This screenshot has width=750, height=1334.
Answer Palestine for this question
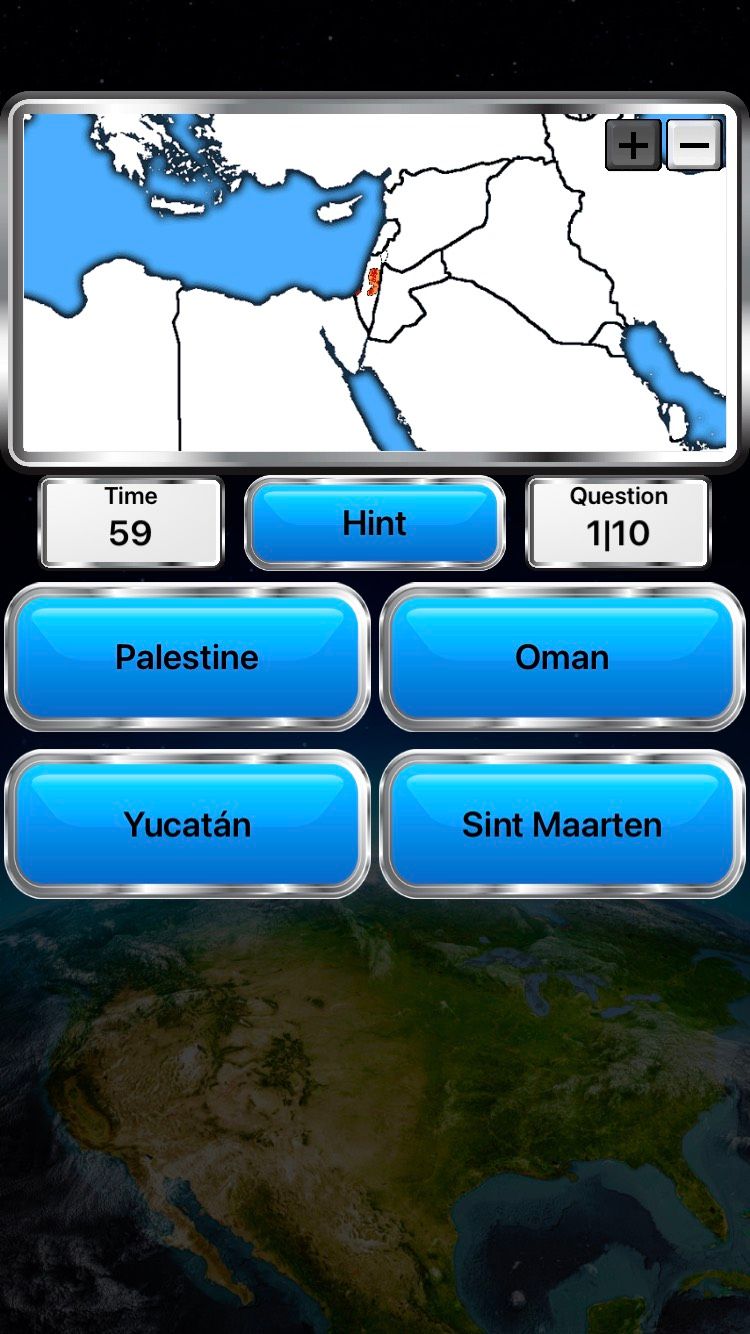186,656
